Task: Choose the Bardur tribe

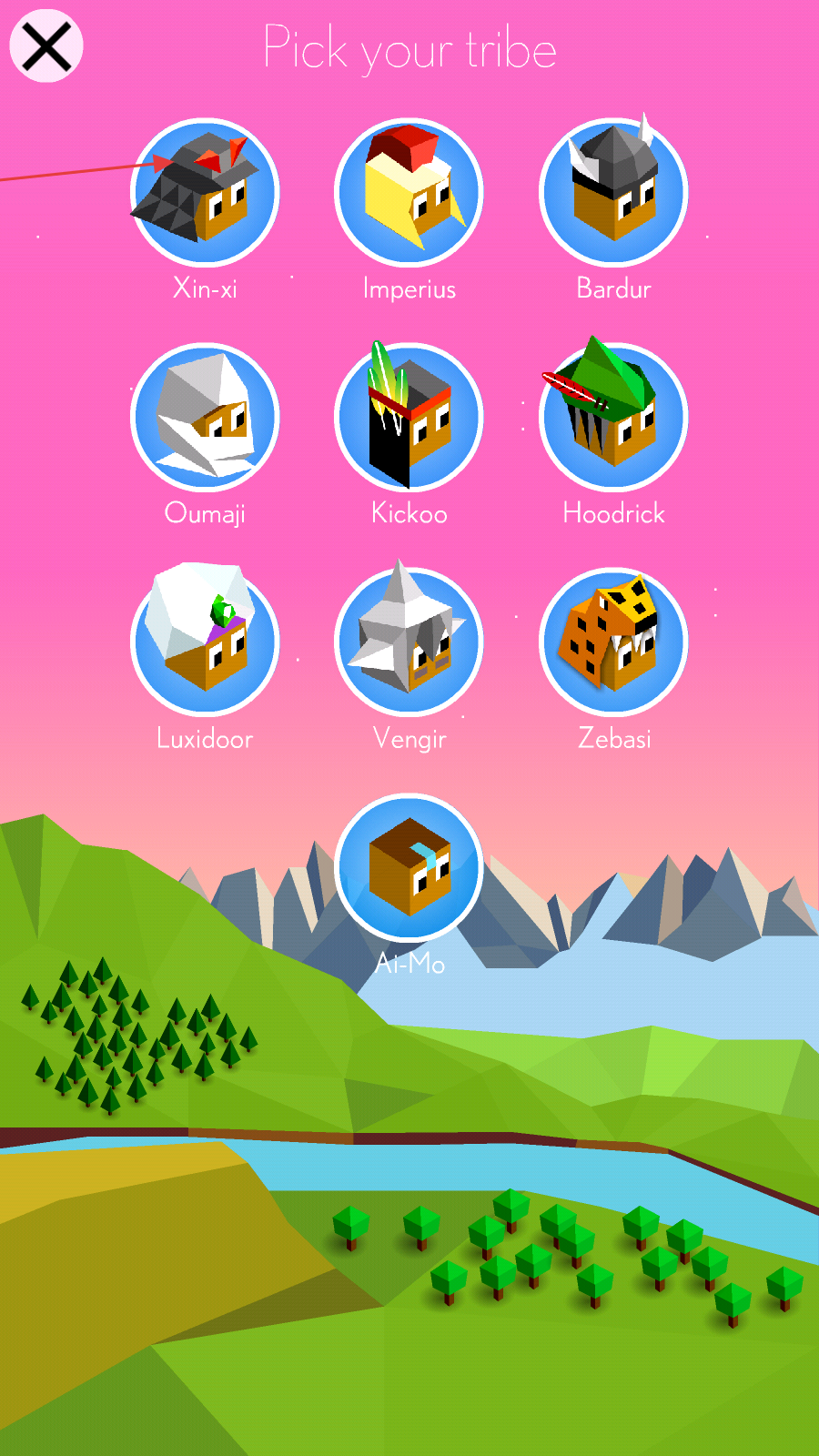Action: point(613,193)
